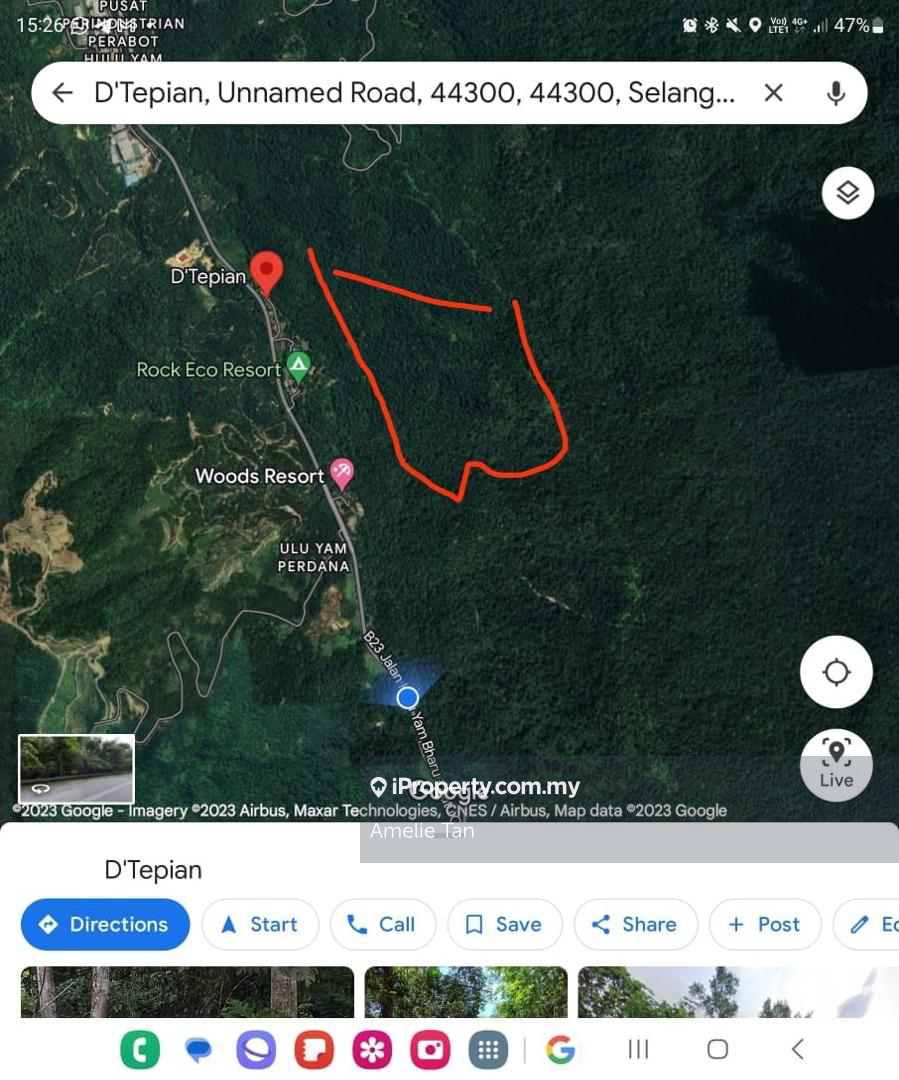Select the red D'Tepian location pin
899x1080 pixels.
pos(265,272)
